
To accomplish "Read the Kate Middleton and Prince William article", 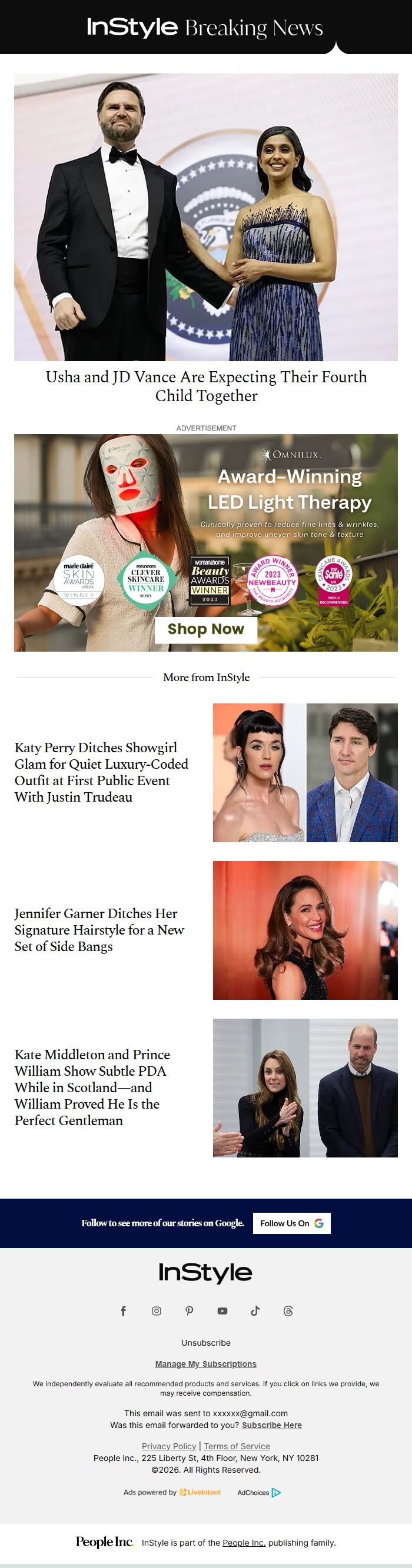I will (92, 1087).
